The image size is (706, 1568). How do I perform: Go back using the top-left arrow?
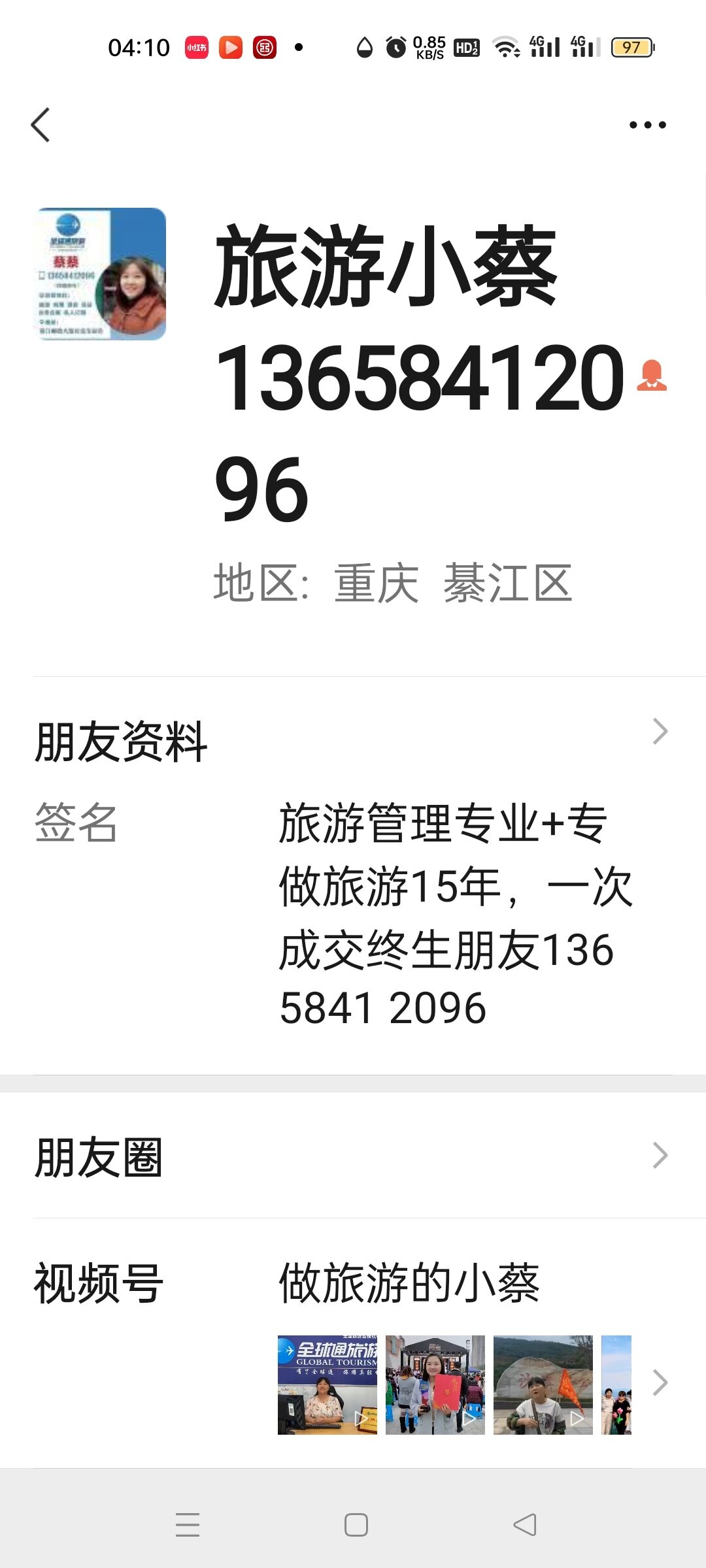pyautogui.click(x=41, y=124)
